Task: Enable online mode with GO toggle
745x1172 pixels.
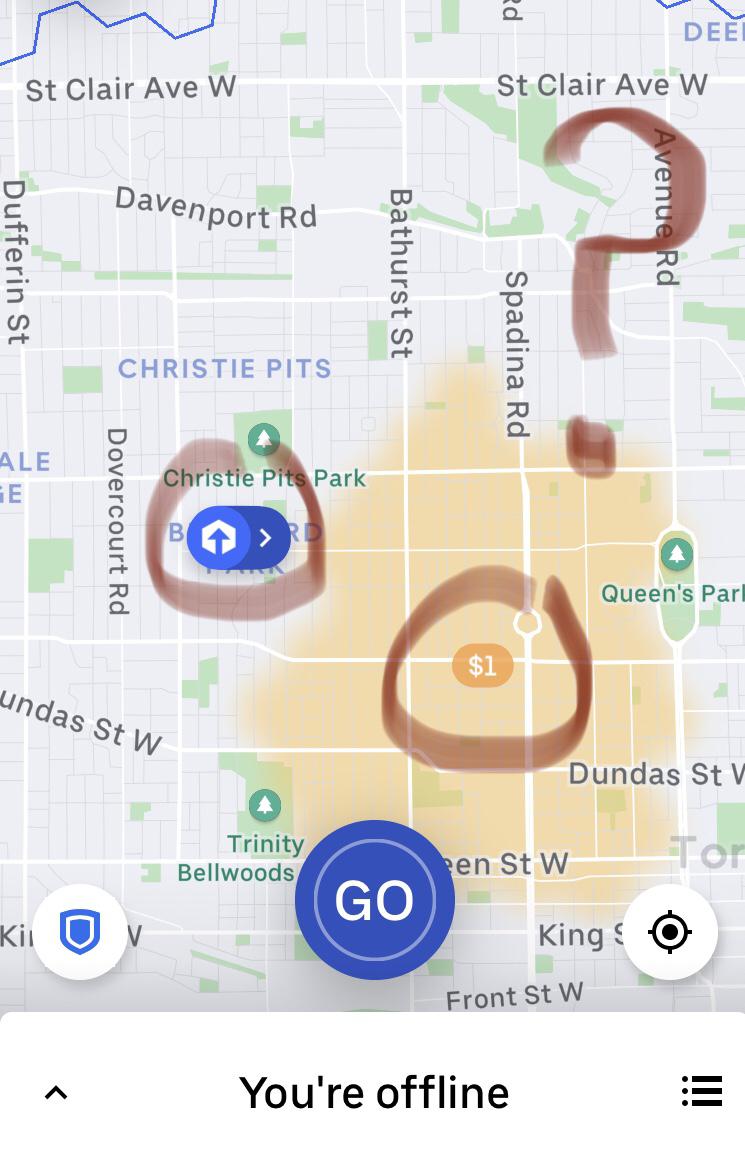Action: 375,899
